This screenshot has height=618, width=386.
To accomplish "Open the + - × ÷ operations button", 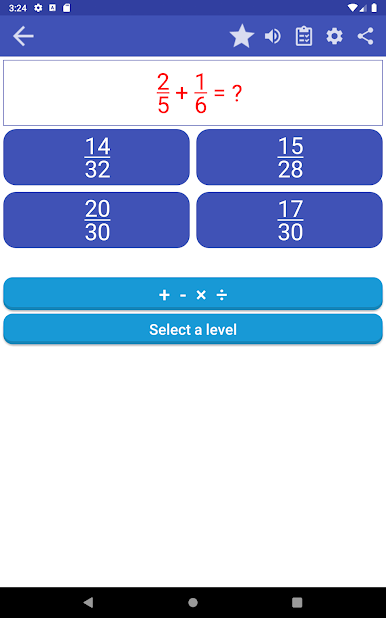I will coord(193,294).
